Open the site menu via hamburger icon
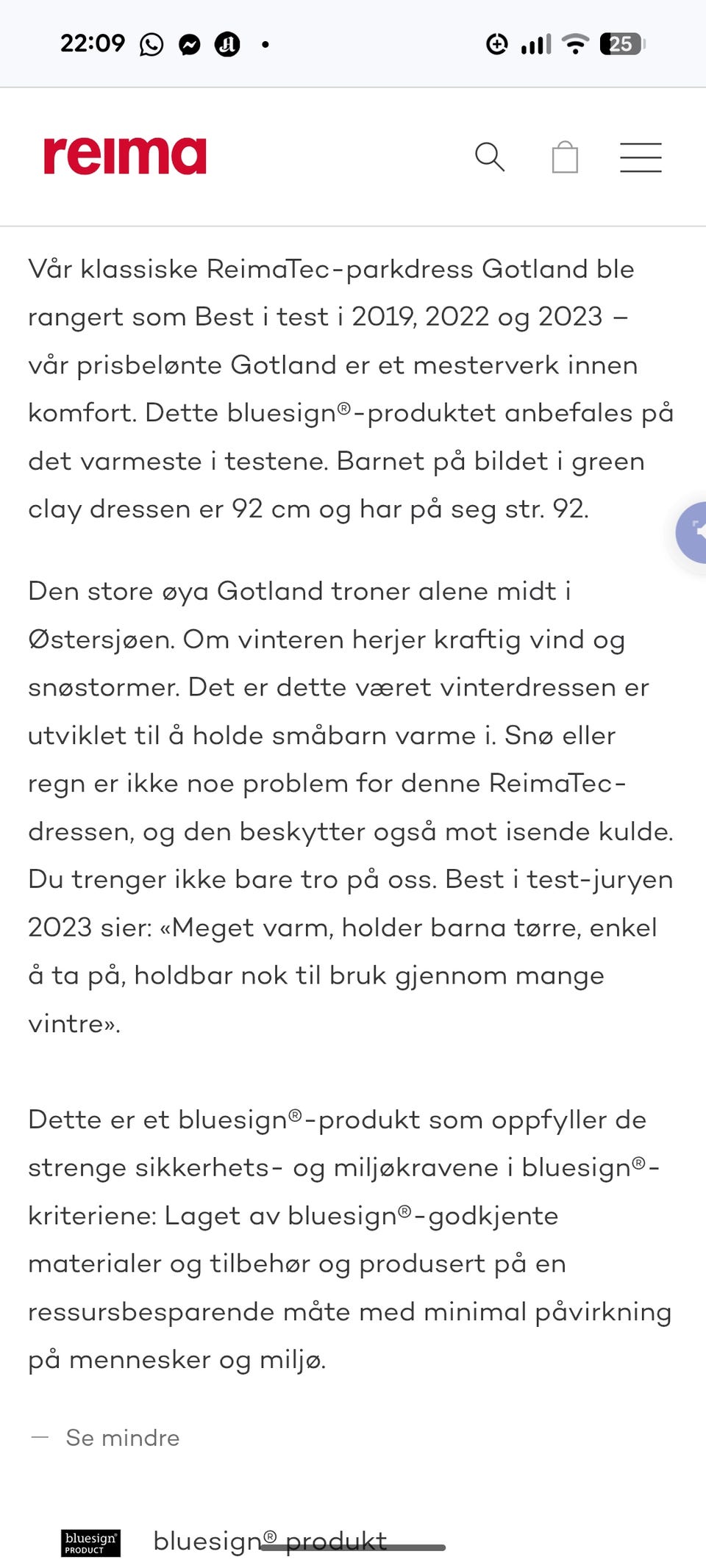The image size is (706, 1568). [640, 157]
